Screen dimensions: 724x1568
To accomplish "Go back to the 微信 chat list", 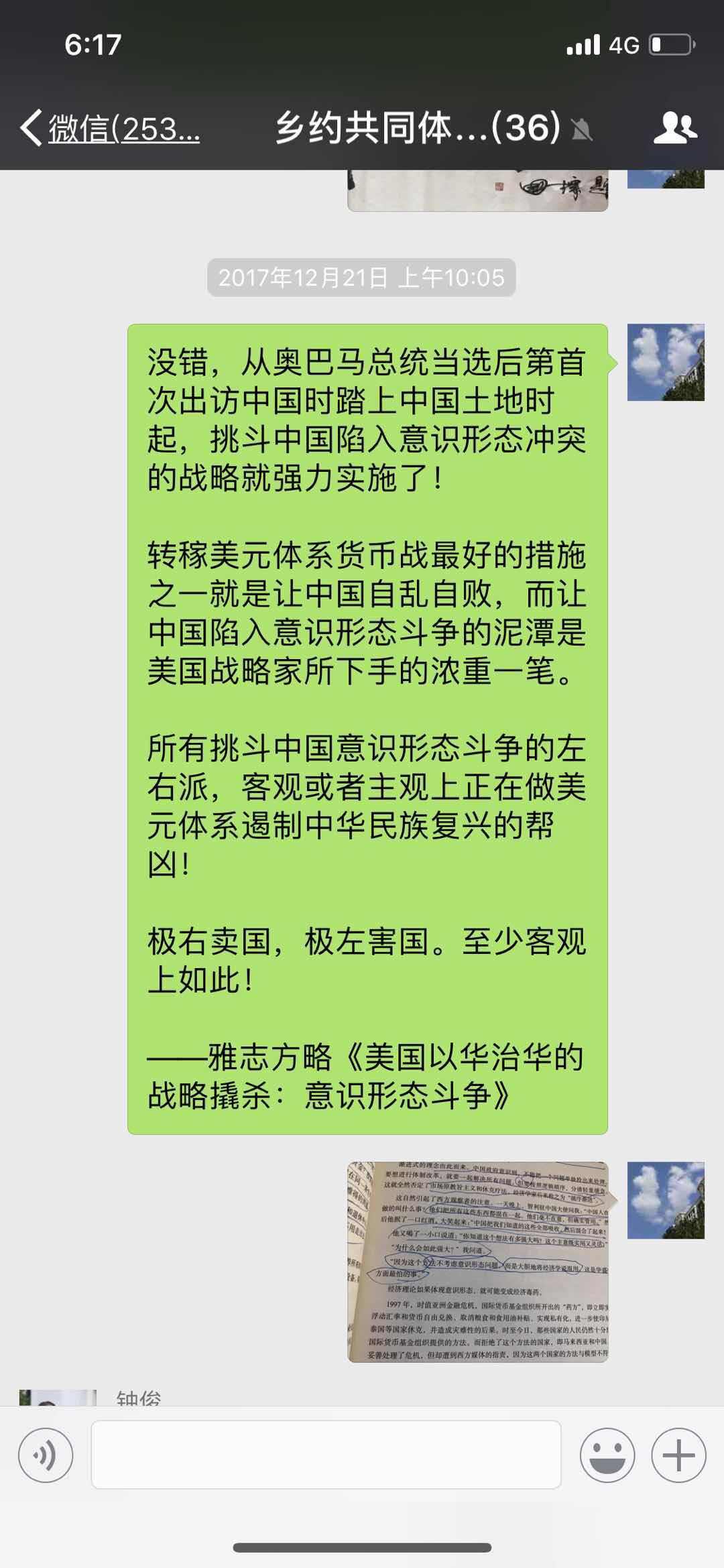I will point(111,128).
